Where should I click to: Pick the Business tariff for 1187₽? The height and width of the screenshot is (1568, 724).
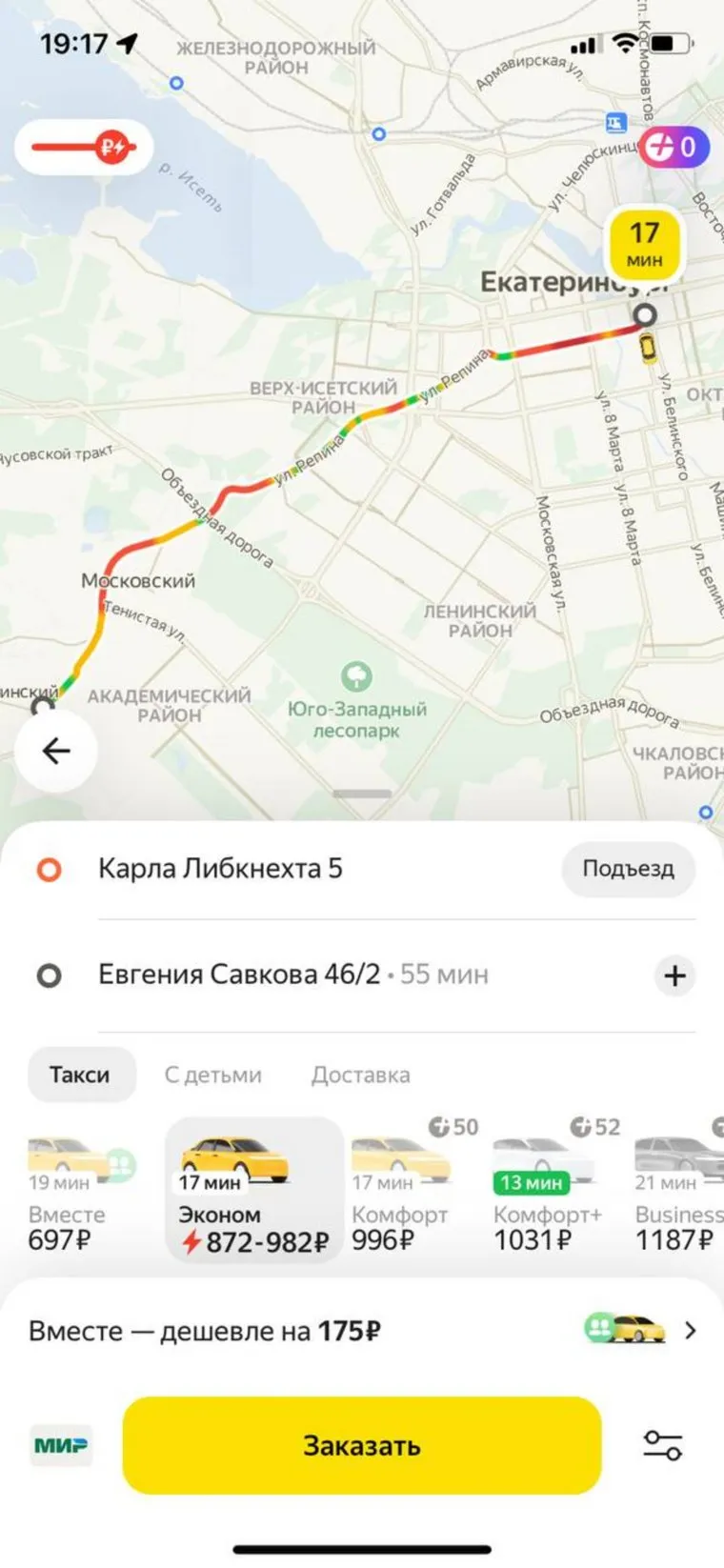(677, 1196)
